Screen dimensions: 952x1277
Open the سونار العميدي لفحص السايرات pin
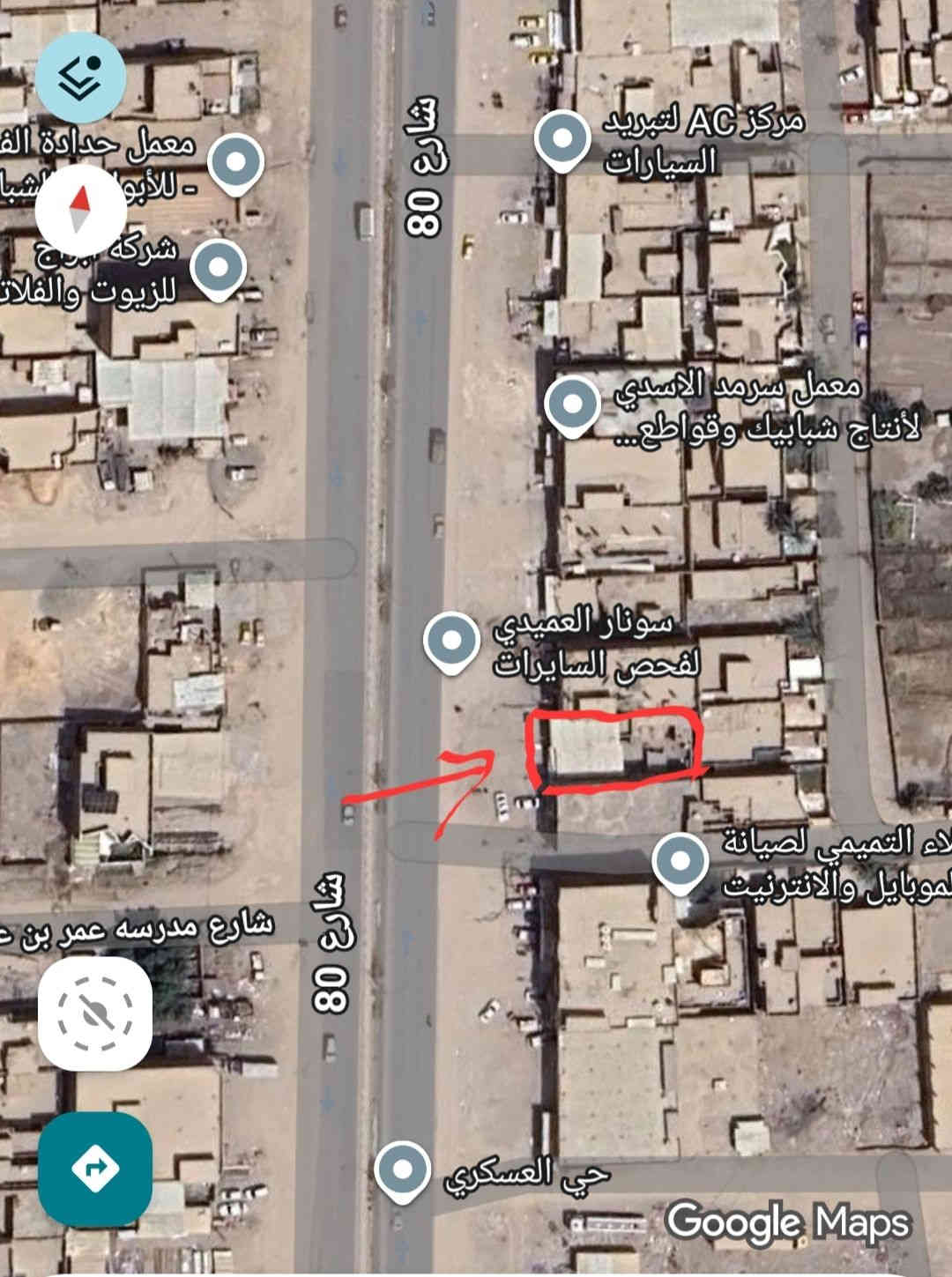pos(451,643)
